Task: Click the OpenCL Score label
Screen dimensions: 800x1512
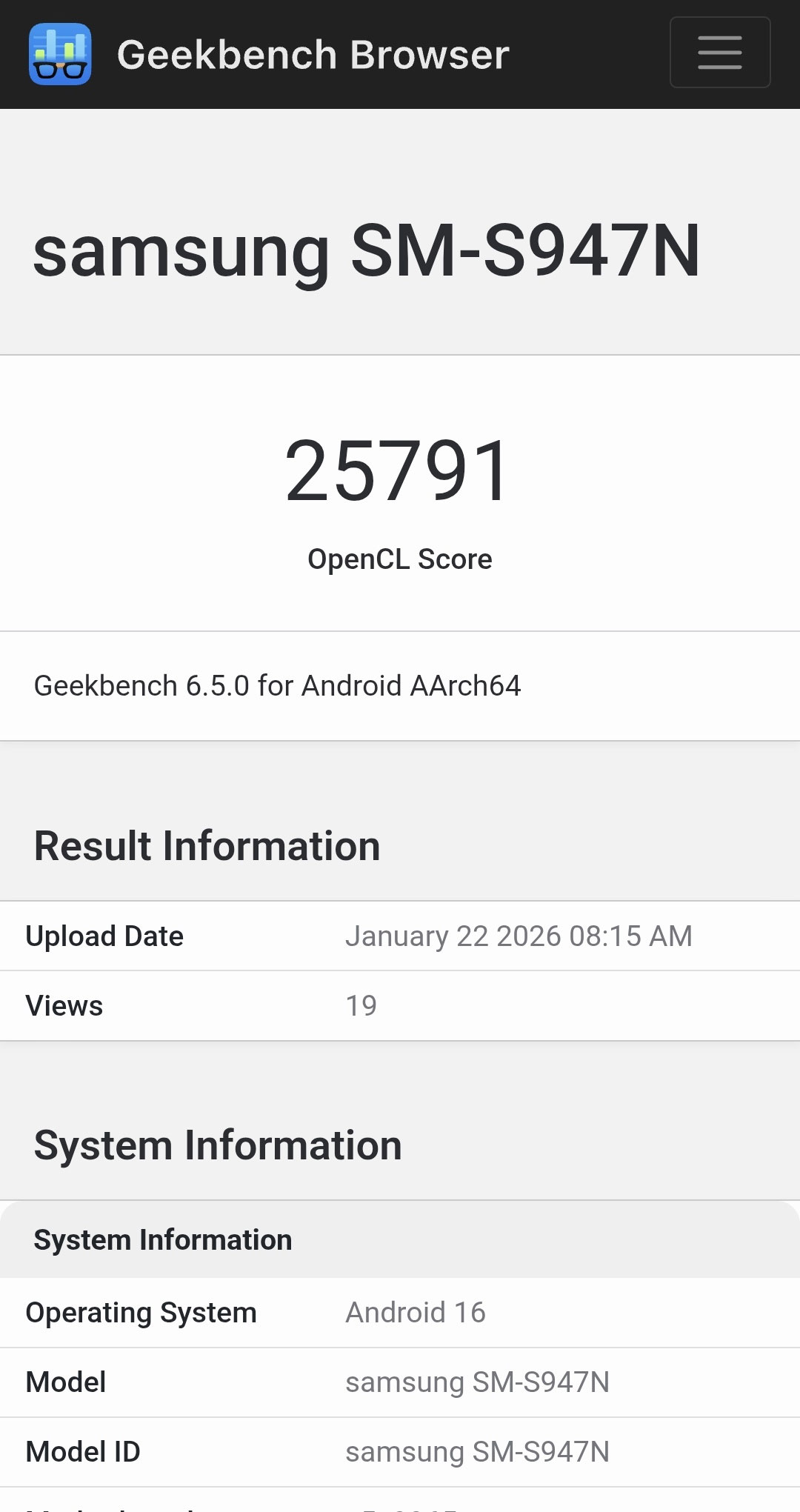Action: (400, 559)
